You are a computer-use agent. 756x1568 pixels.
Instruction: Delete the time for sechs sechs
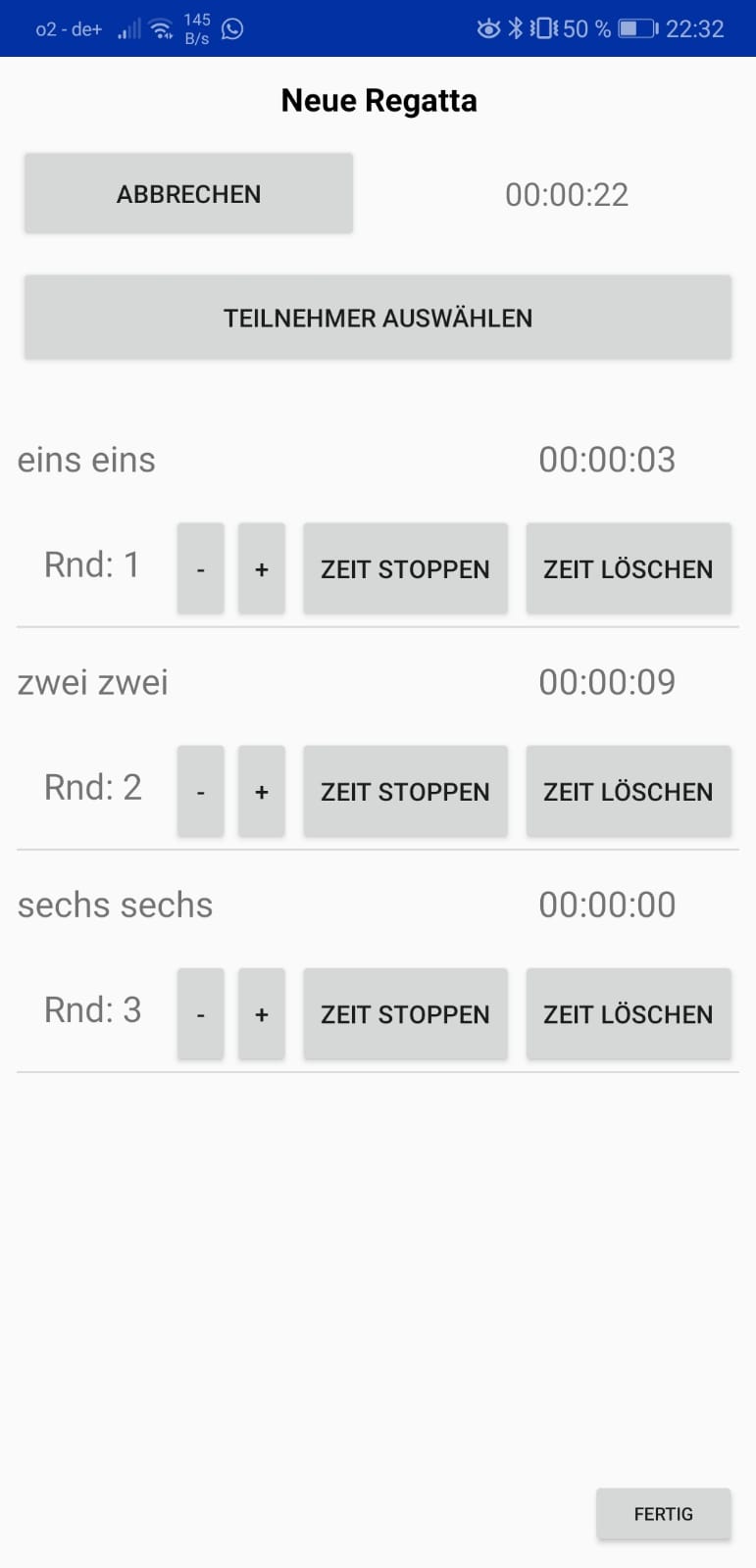point(628,1013)
